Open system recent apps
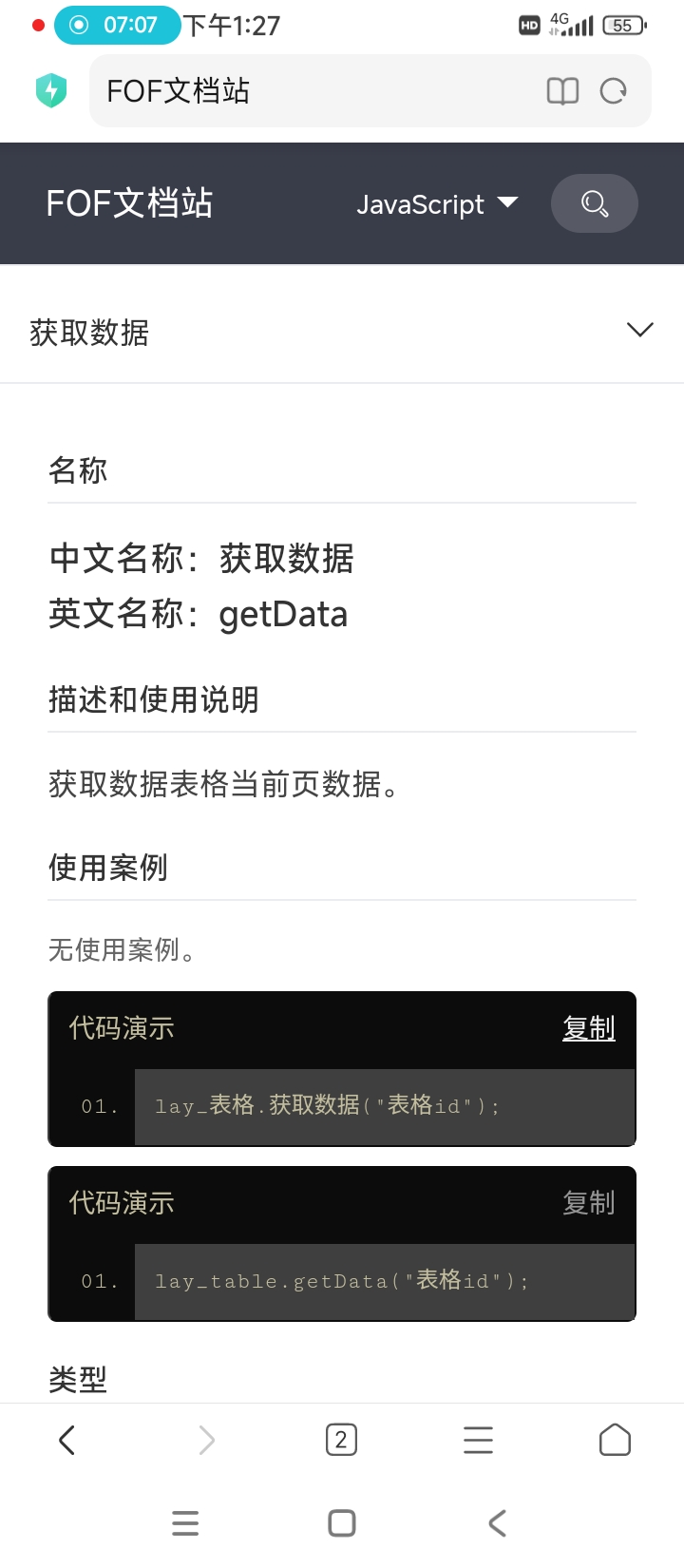 [185, 1523]
